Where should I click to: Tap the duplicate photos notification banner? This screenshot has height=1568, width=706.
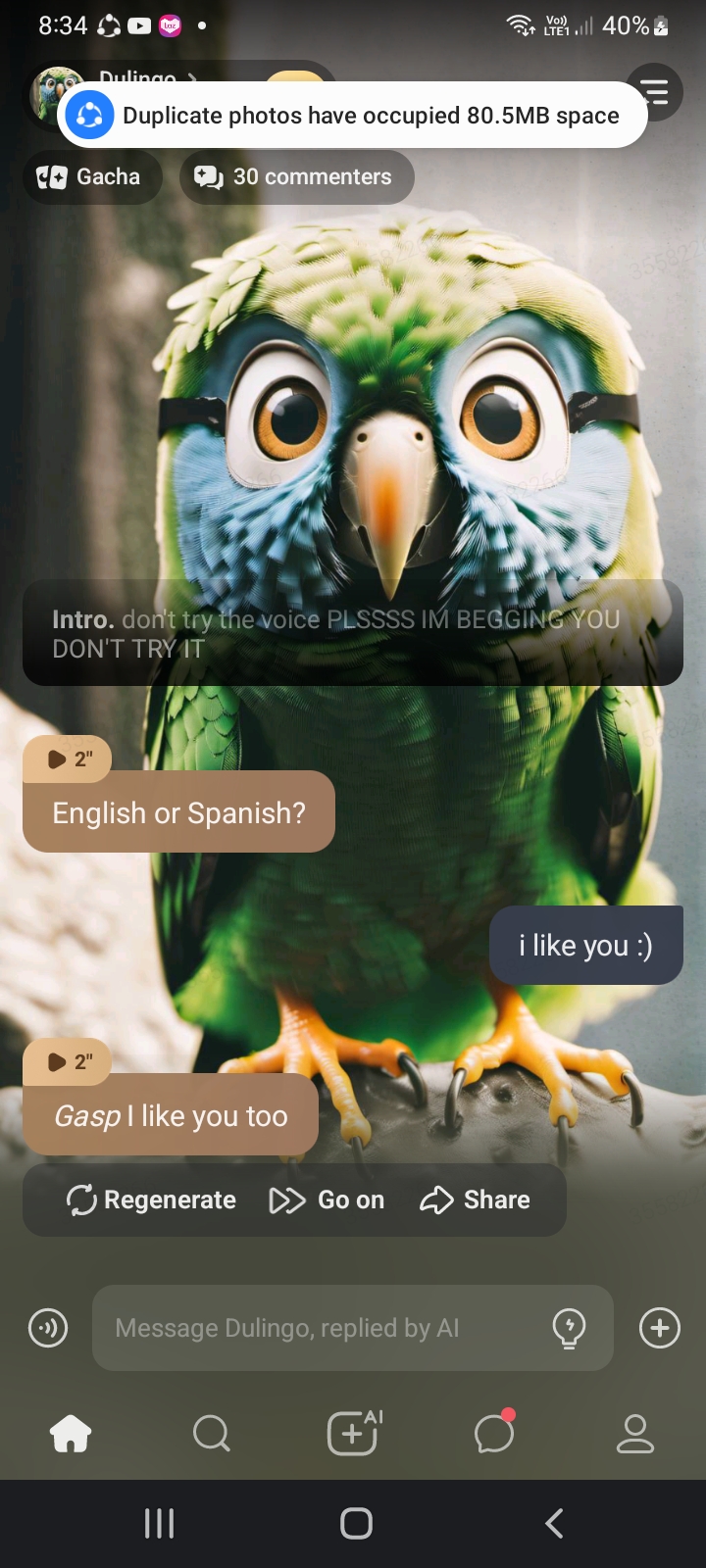[x=353, y=116]
